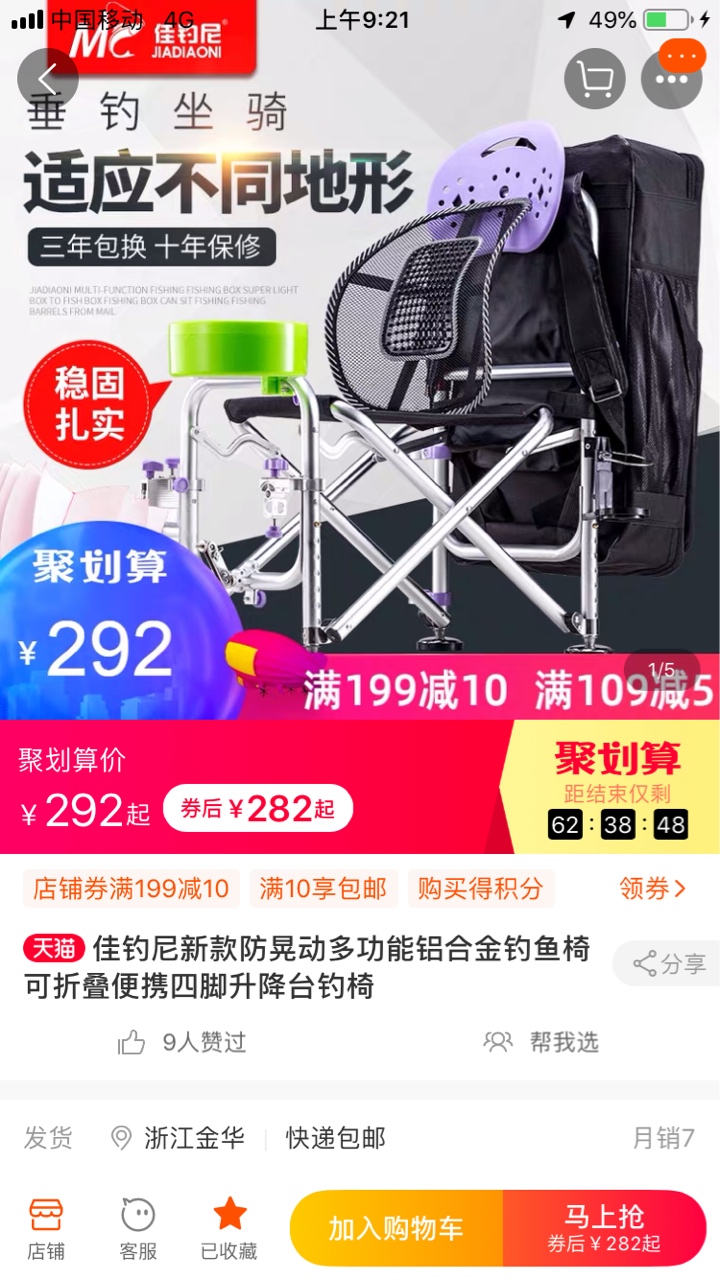Screen dimensions: 720x1280
Task: Open 帮我选 help me choose
Action: click(x=541, y=1043)
